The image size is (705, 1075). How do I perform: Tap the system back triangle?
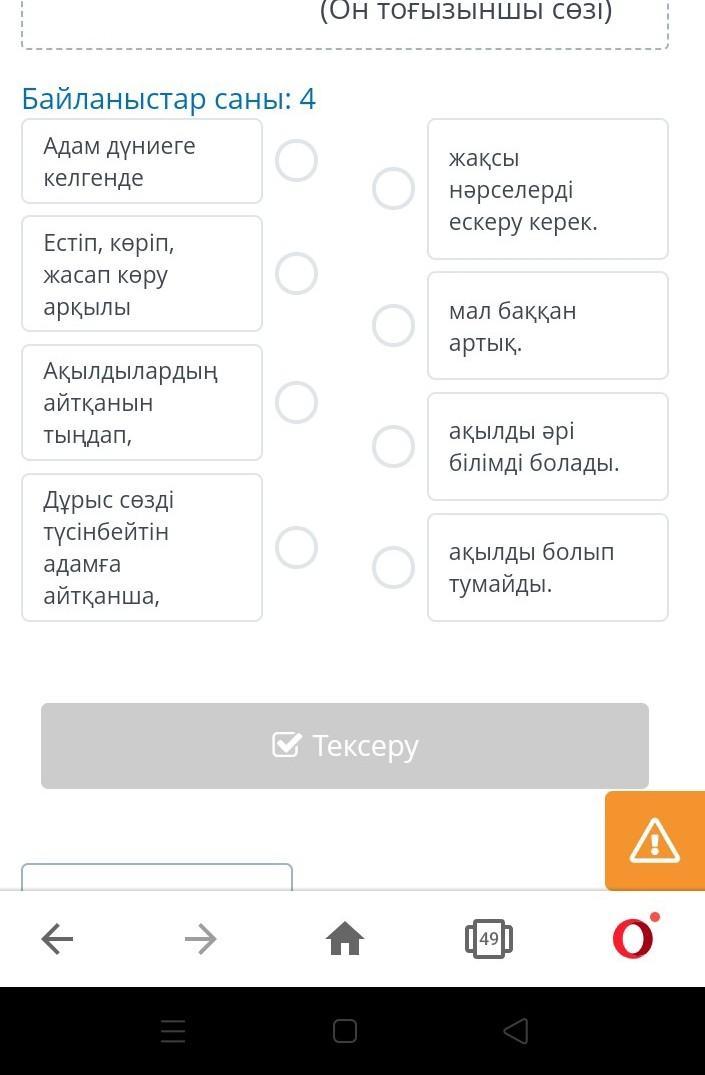click(516, 1030)
